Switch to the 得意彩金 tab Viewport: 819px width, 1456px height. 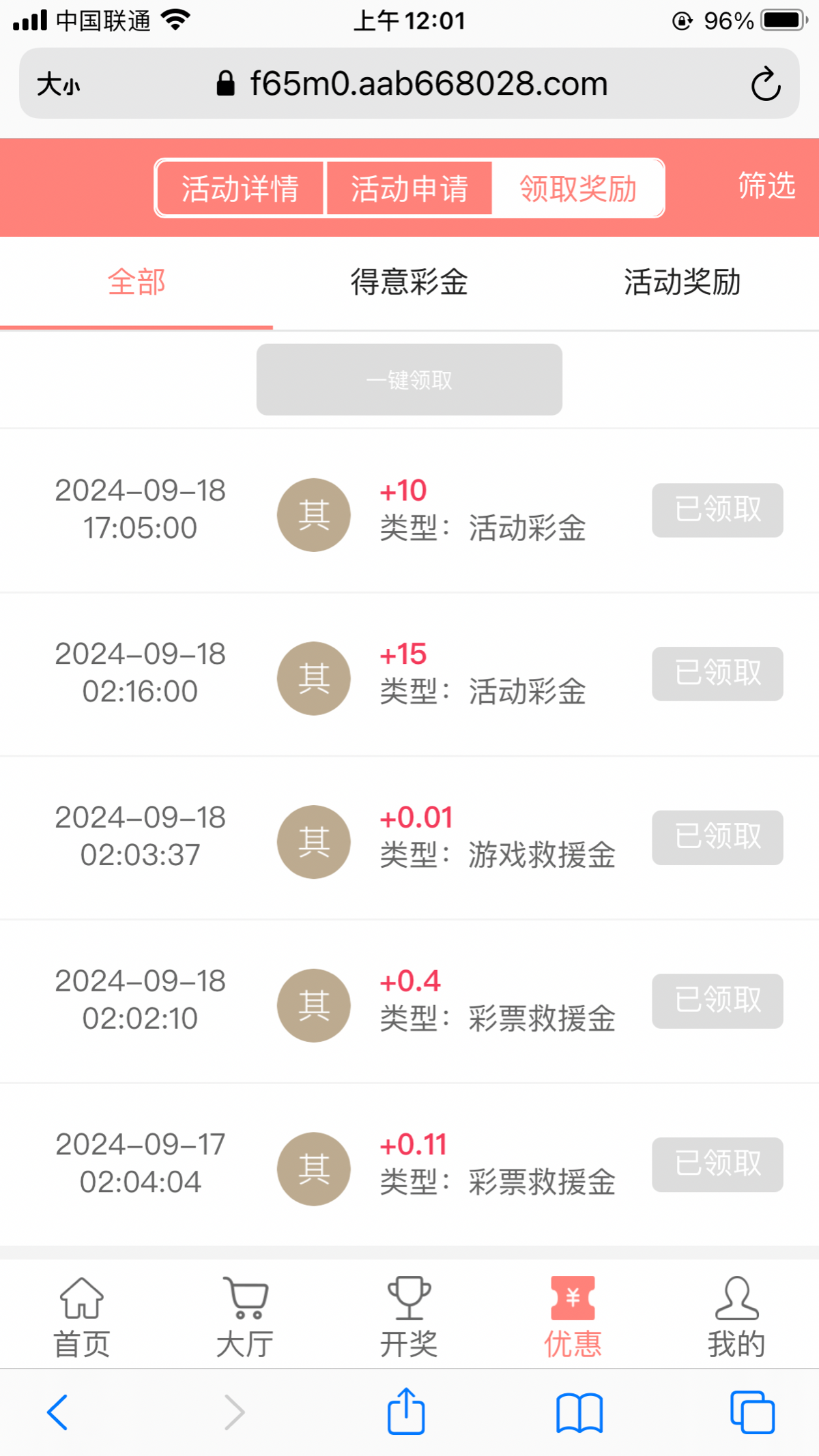(409, 282)
